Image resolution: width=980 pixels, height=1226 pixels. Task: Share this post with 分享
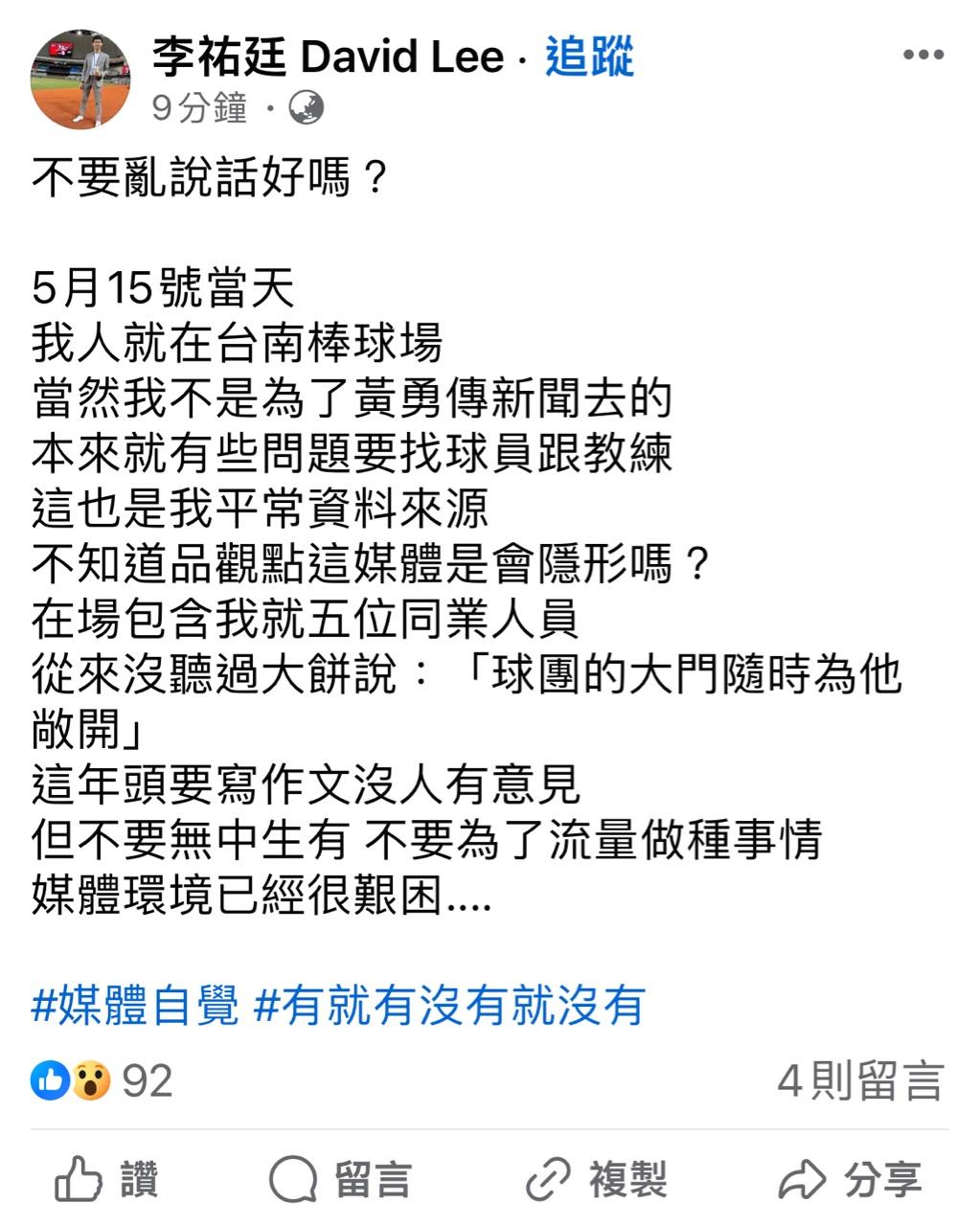point(850,1179)
